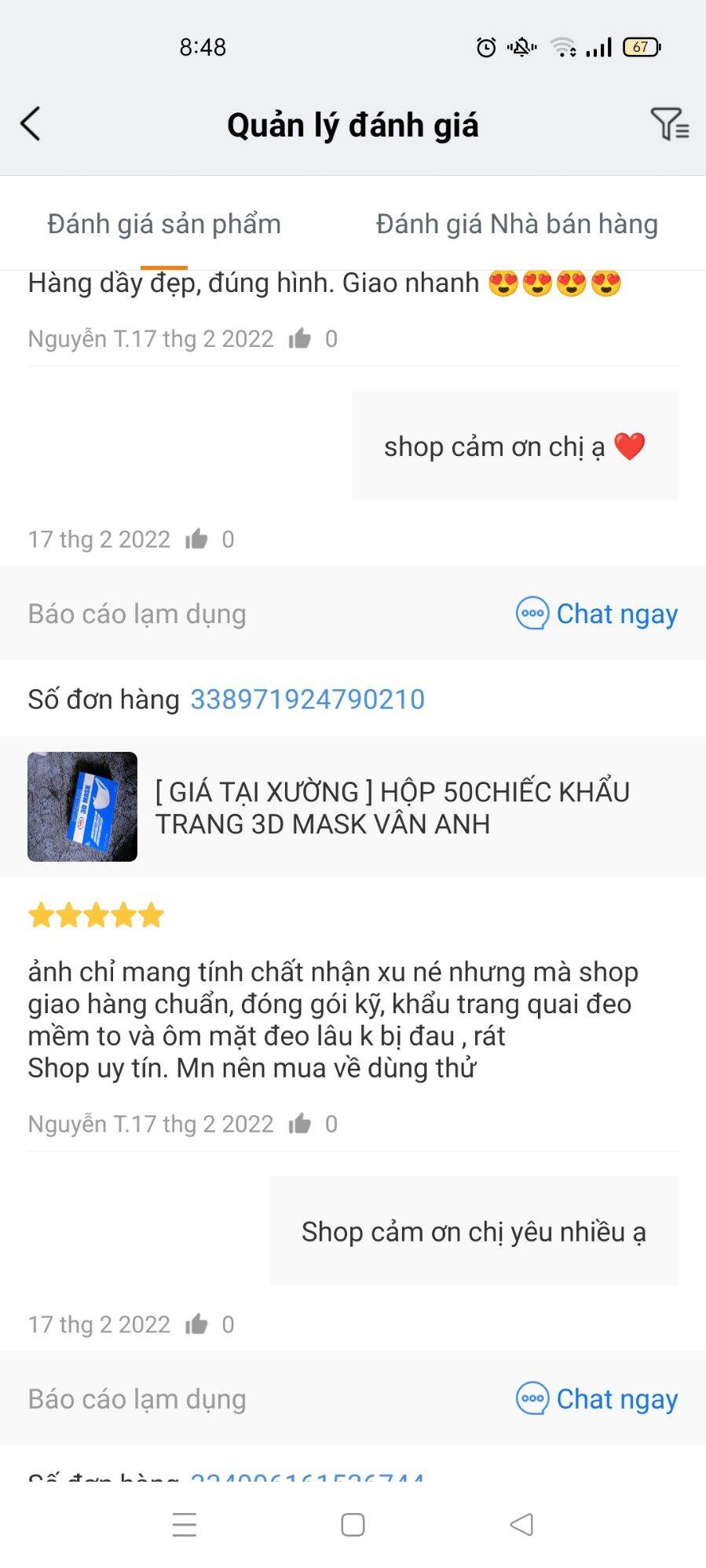Tap the back arrow to leave review management
706x1568 pixels.
pos(31,124)
